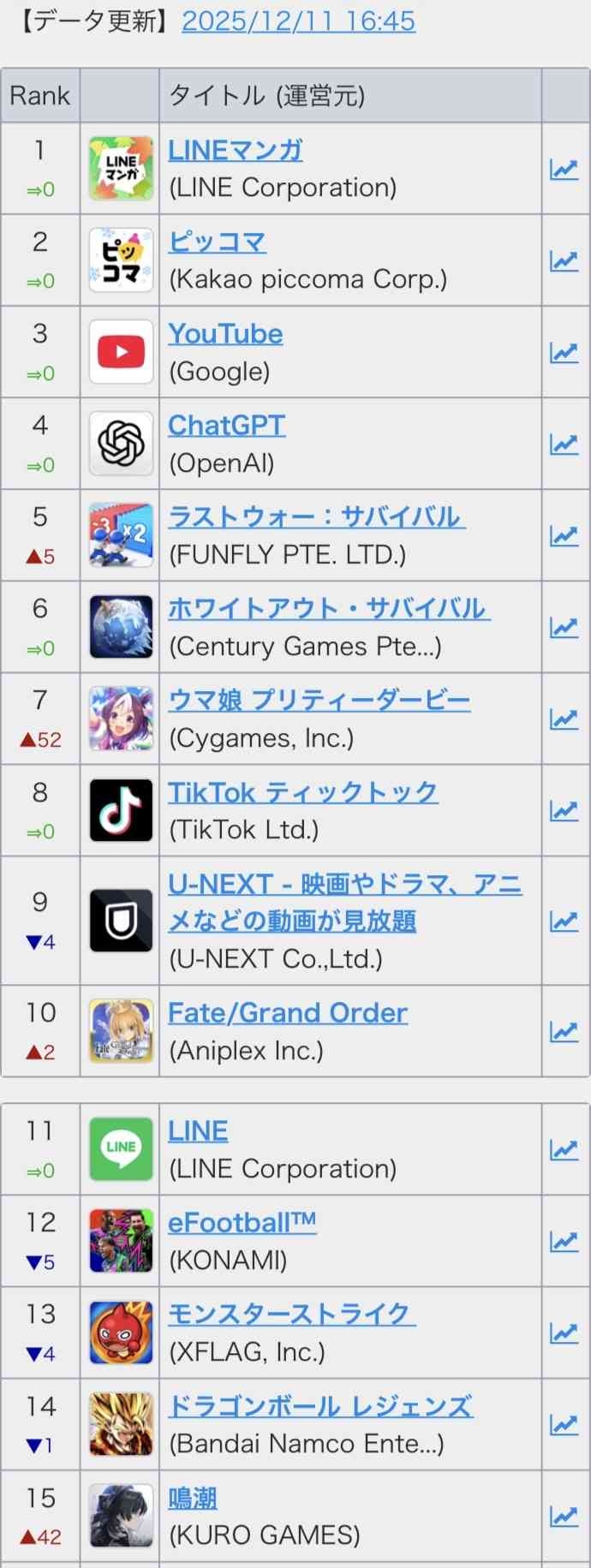This screenshot has width=591, height=1568.
Task: Open the LINEマンガ title link
Action: [235, 151]
